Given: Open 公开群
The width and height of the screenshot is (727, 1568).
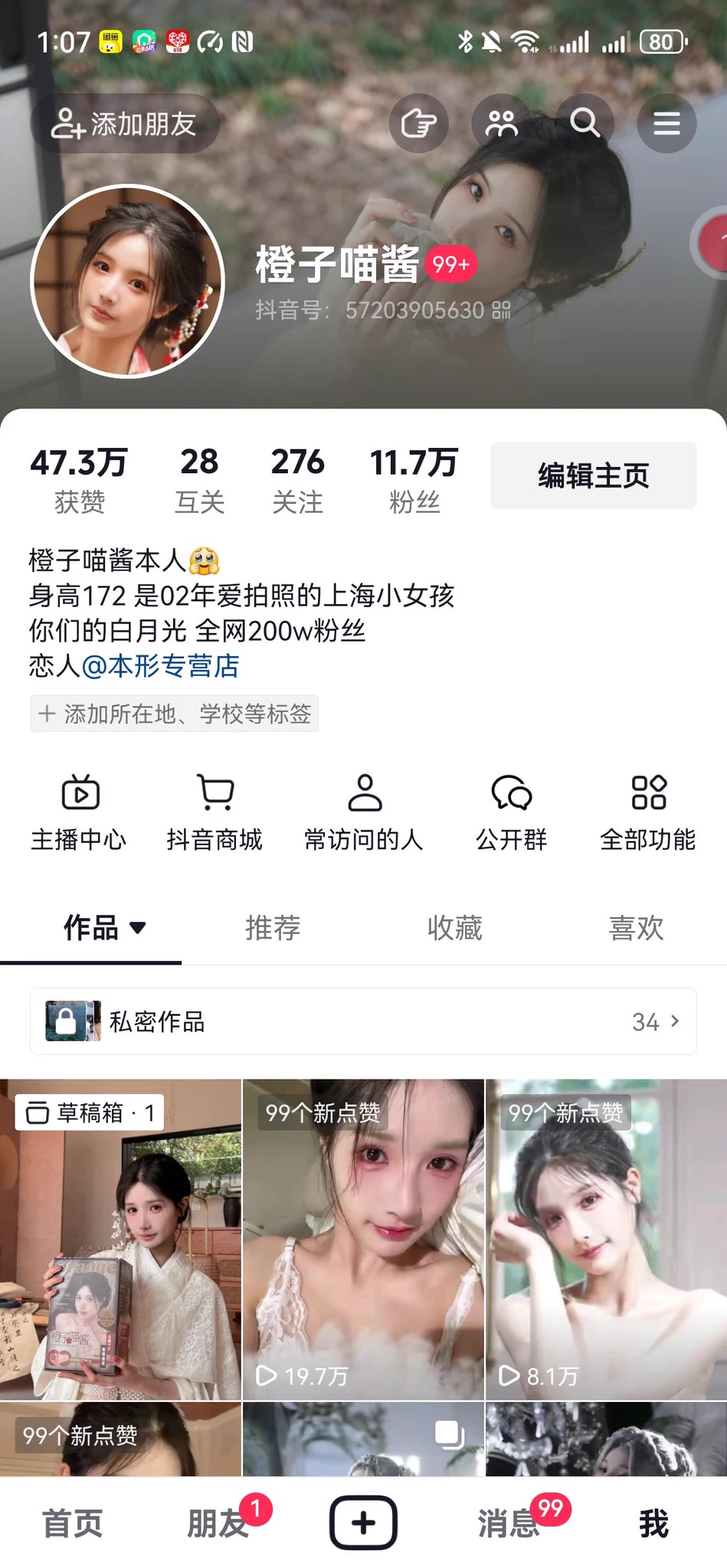Looking at the screenshot, I should point(511,813).
